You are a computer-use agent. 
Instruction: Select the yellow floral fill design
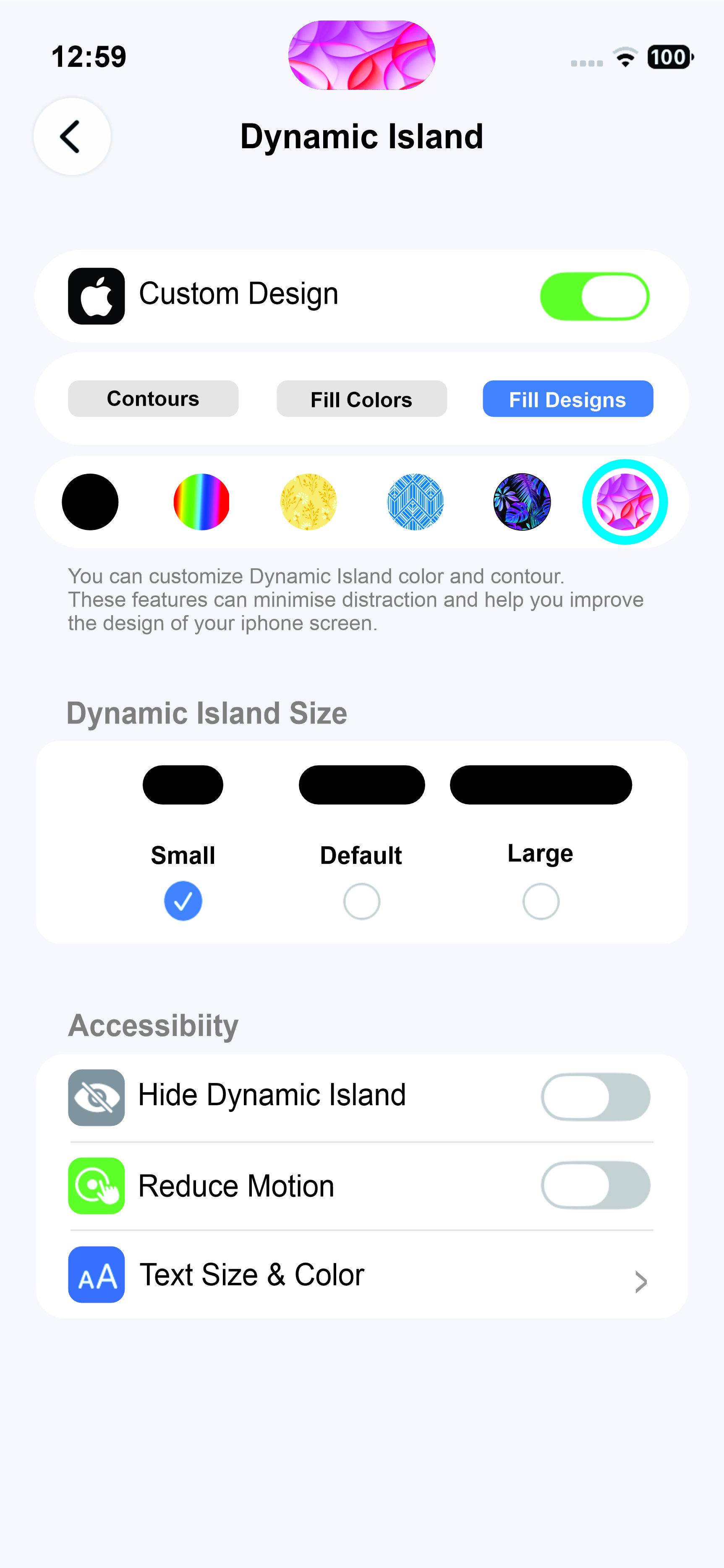(x=308, y=502)
